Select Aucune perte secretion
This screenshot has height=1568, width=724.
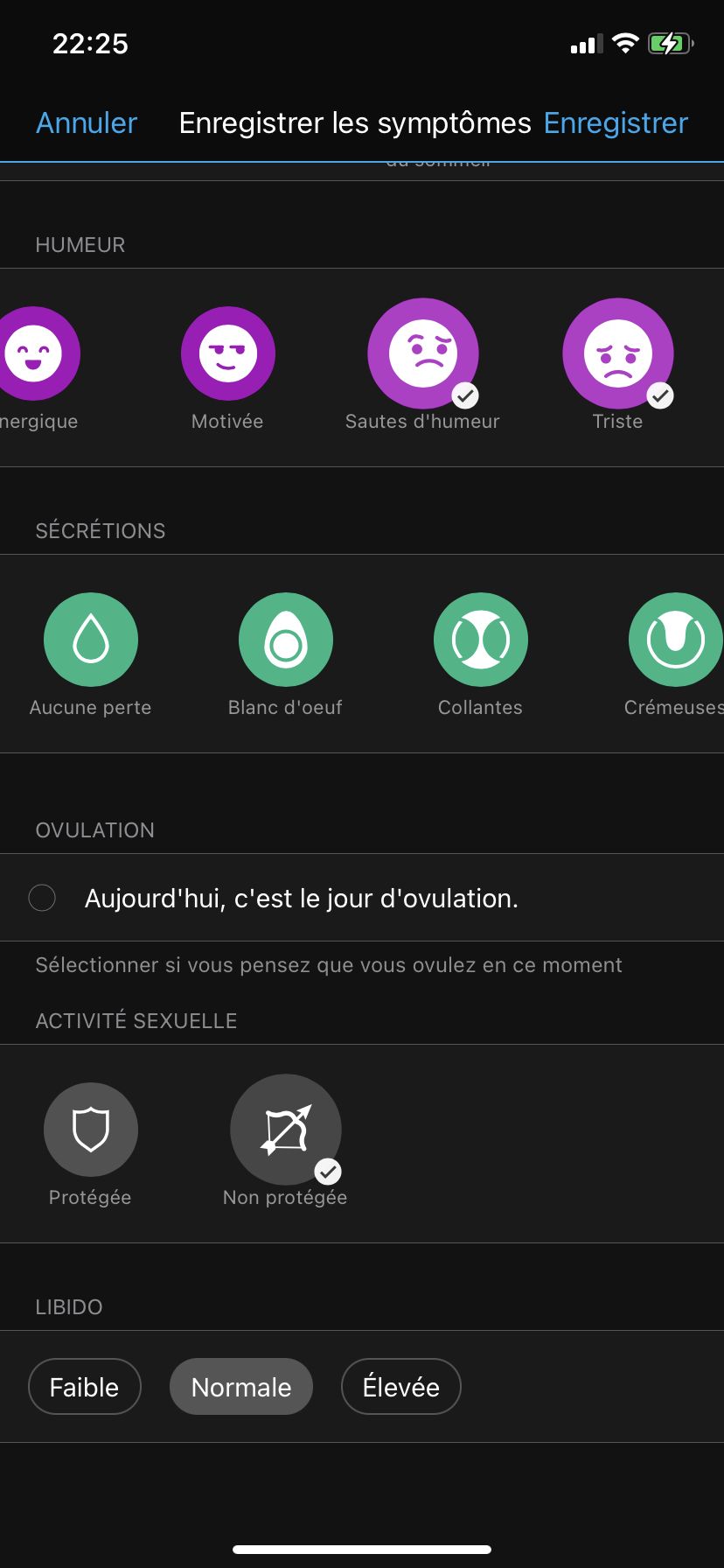click(x=91, y=640)
